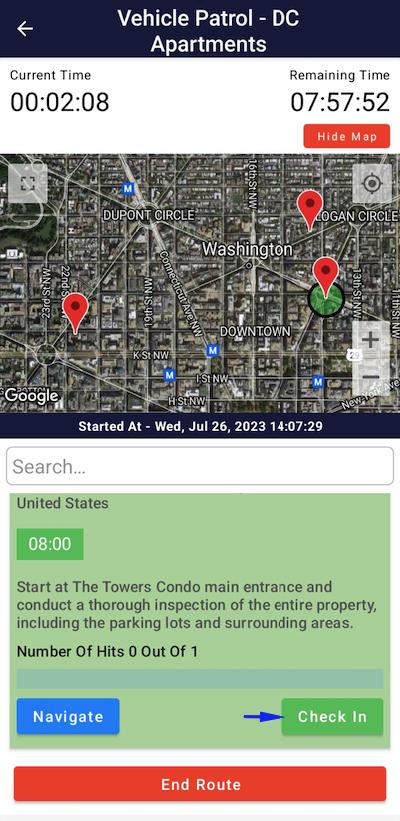The width and height of the screenshot is (400, 821).
Task: Select the map pin near Logan Circle
Action: pyautogui.click(x=310, y=210)
